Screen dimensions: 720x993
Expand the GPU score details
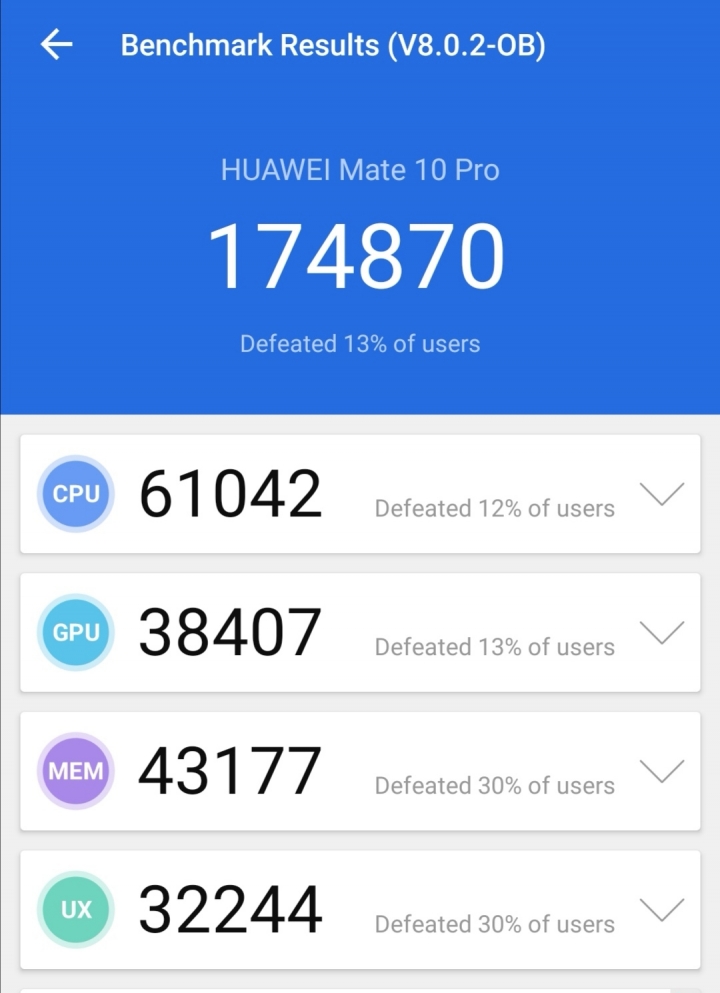click(661, 632)
